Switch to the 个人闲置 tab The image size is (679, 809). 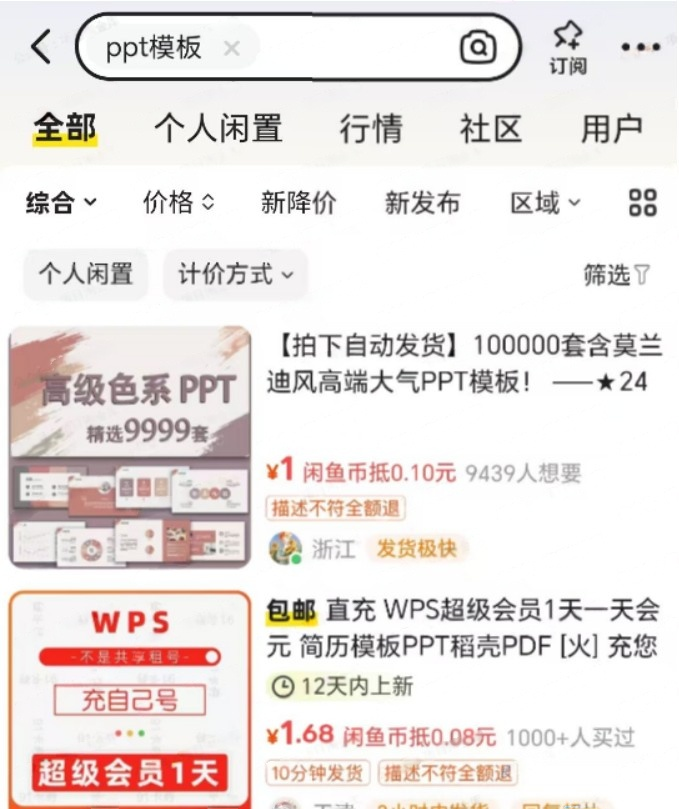tap(218, 128)
